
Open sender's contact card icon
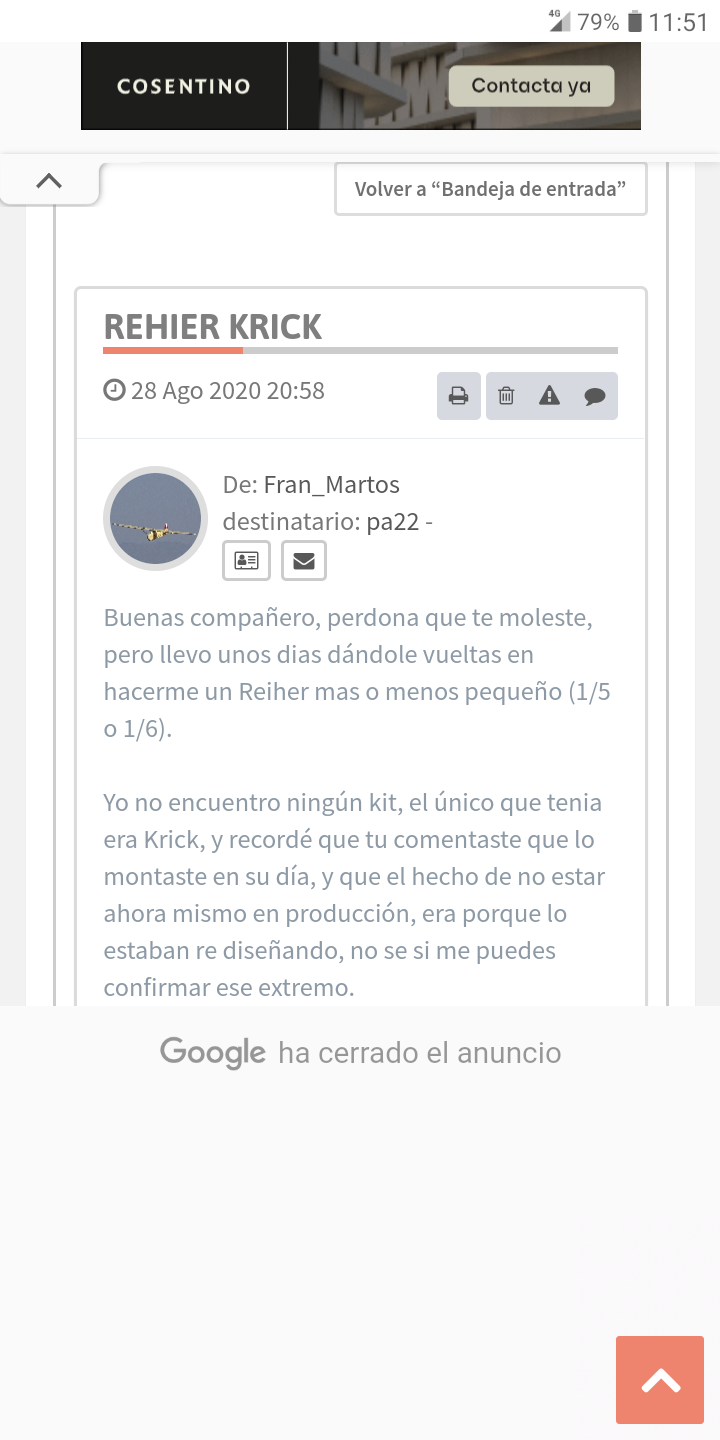click(x=246, y=561)
